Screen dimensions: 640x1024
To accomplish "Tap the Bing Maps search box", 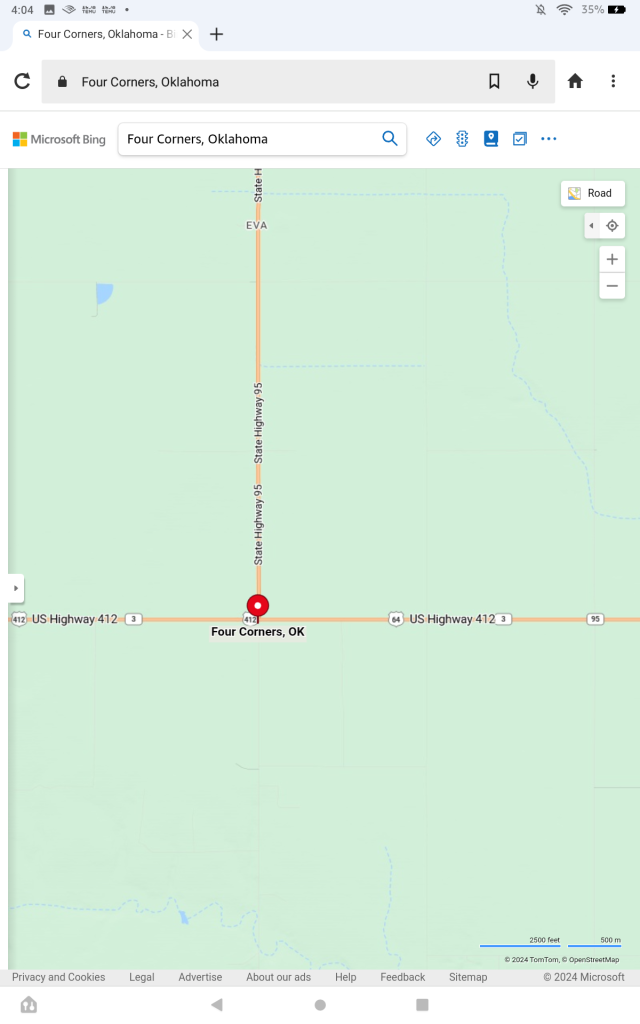I will tap(250, 139).
